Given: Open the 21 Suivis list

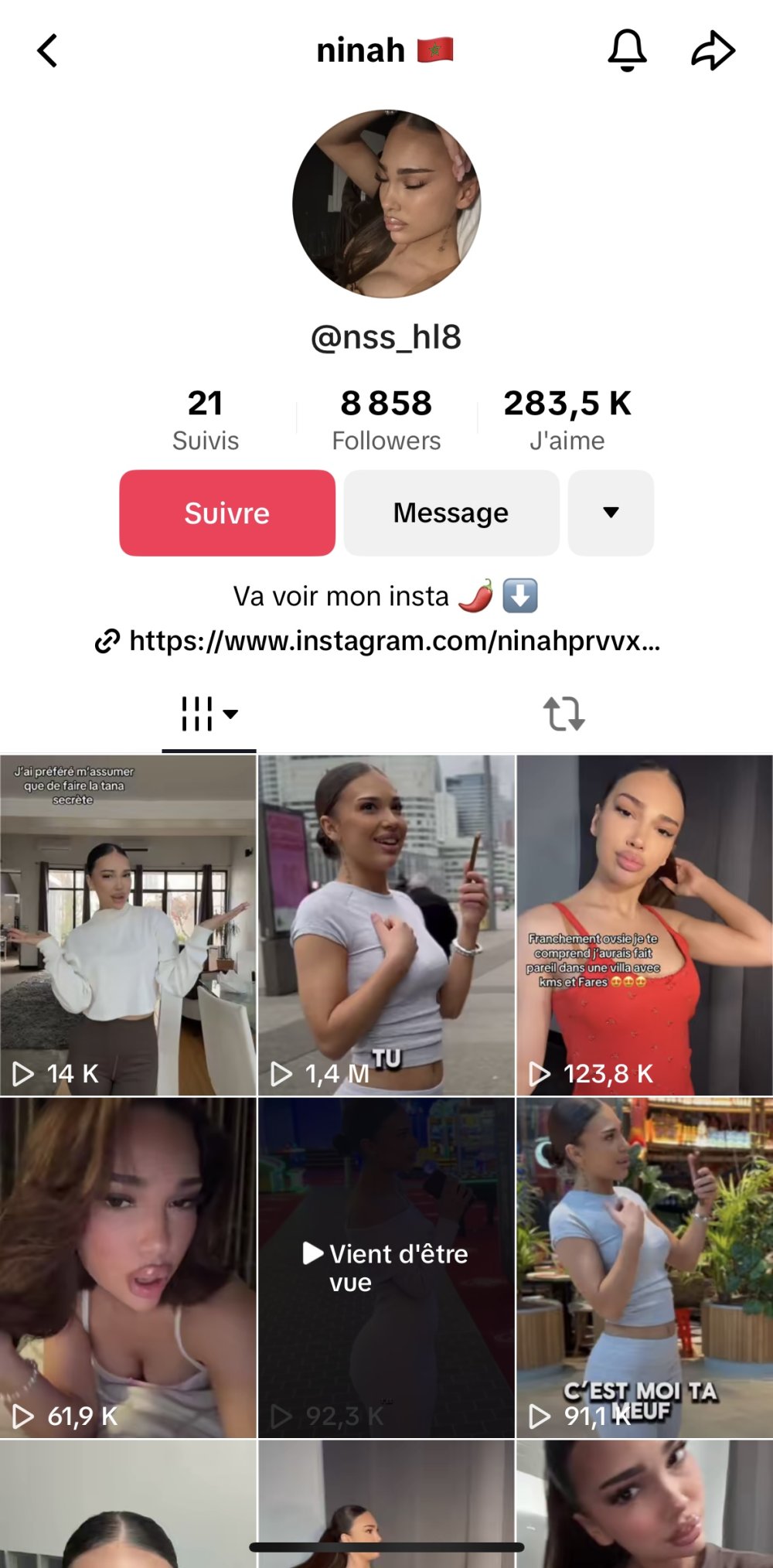Looking at the screenshot, I should pos(206,419).
